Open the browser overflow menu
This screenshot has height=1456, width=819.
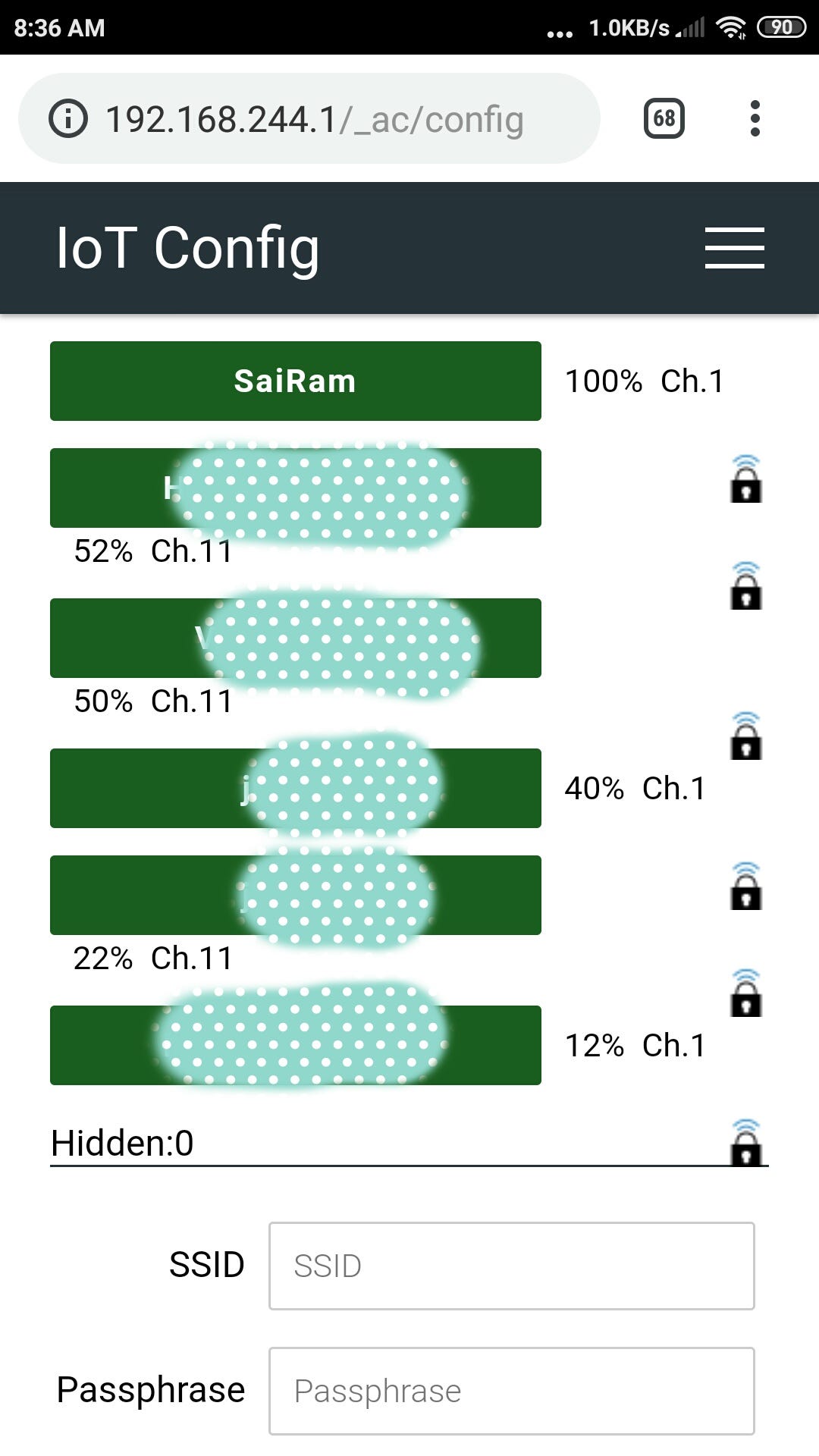754,118
